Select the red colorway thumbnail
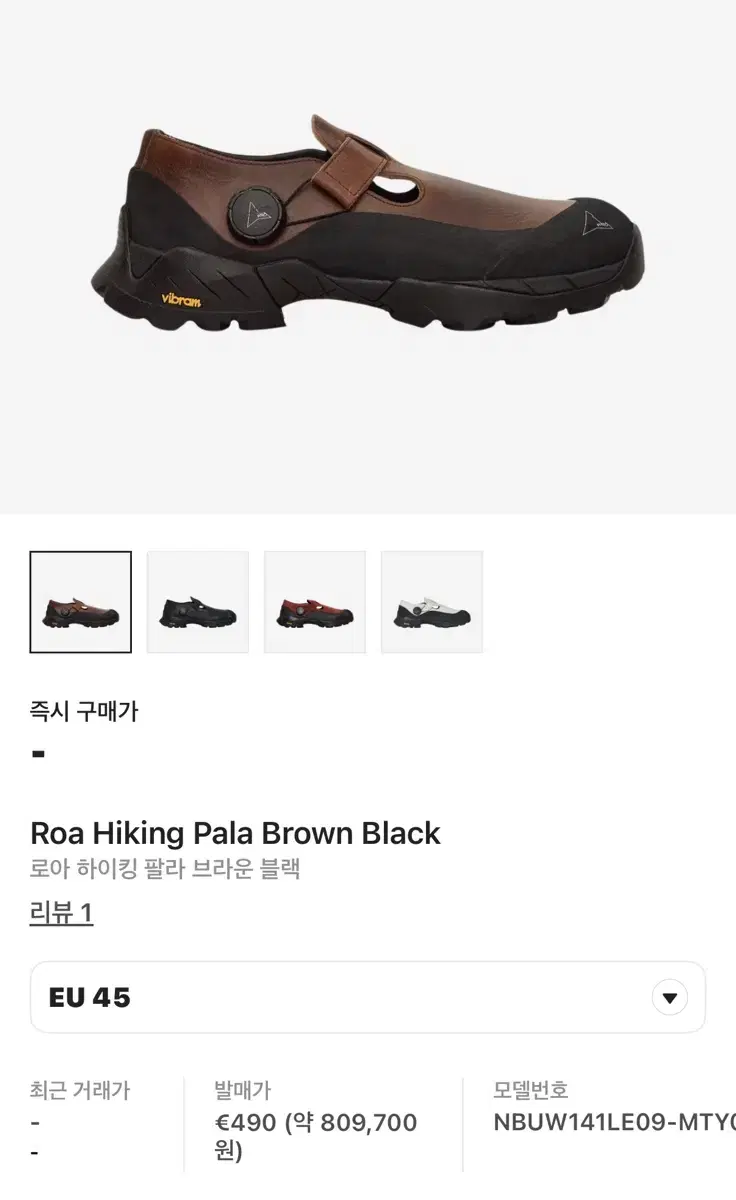The width and height of the screenshot is (736, 1200). (x=315, y=601)
